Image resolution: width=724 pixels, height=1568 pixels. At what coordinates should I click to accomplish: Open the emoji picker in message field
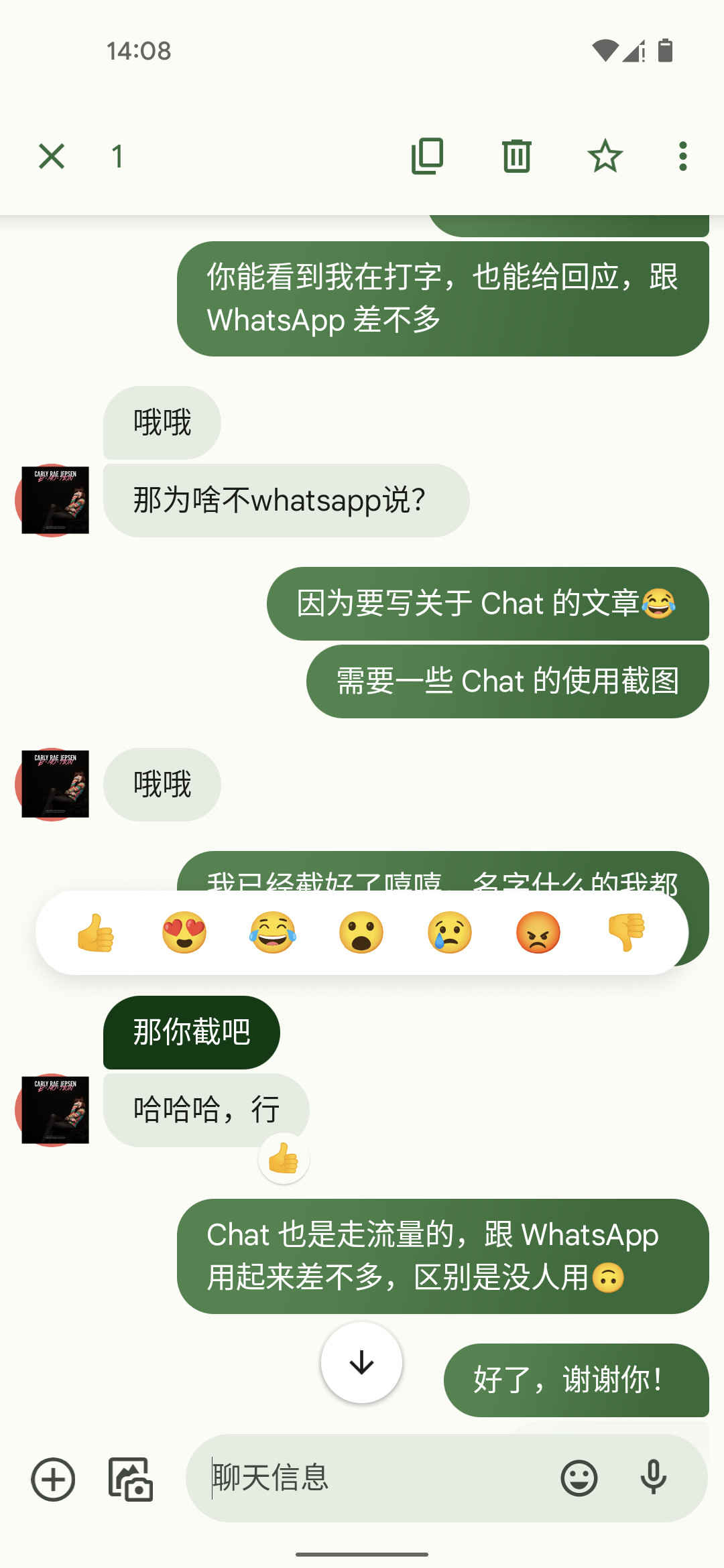pyautogui.click(x=579, y=1478)
